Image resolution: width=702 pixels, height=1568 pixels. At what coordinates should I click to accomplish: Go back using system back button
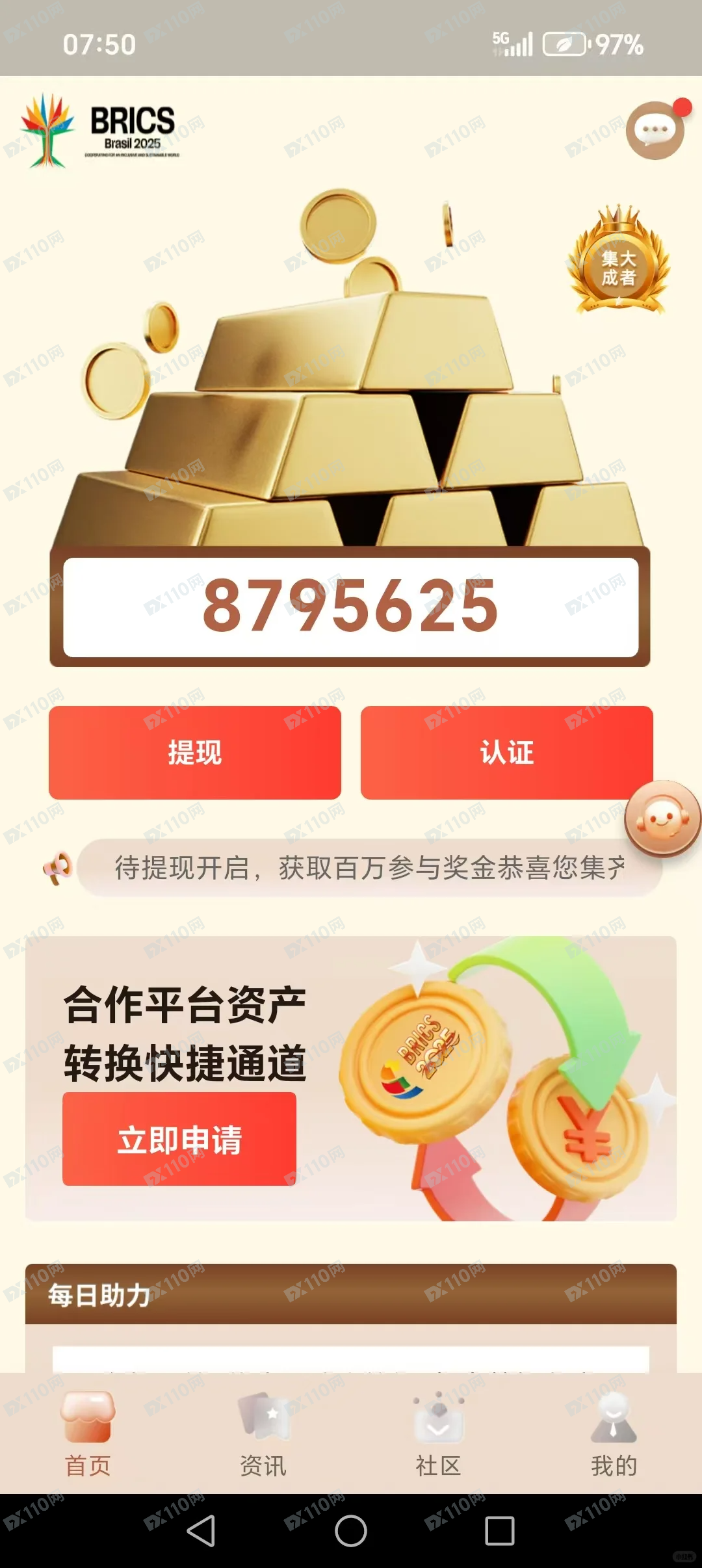point(201,1531)
